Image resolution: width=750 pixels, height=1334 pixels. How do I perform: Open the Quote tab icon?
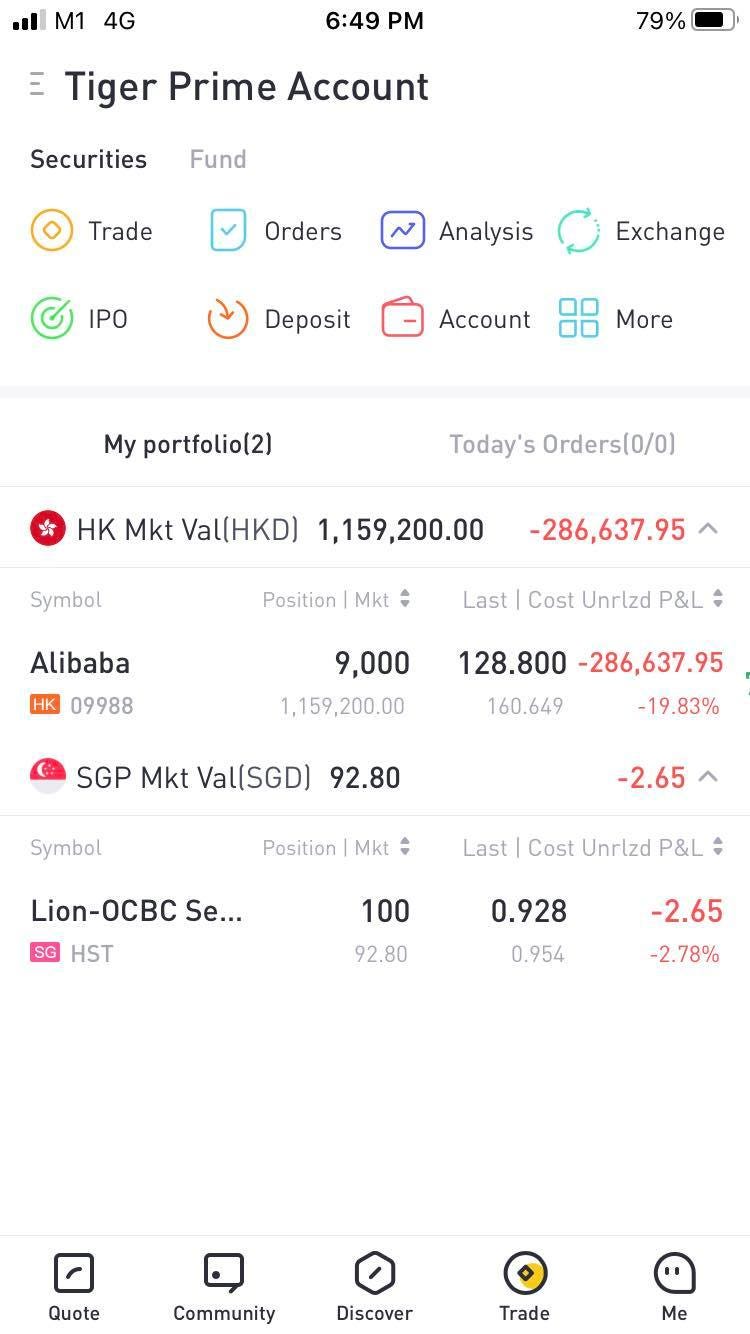[x=73, y=1274]
